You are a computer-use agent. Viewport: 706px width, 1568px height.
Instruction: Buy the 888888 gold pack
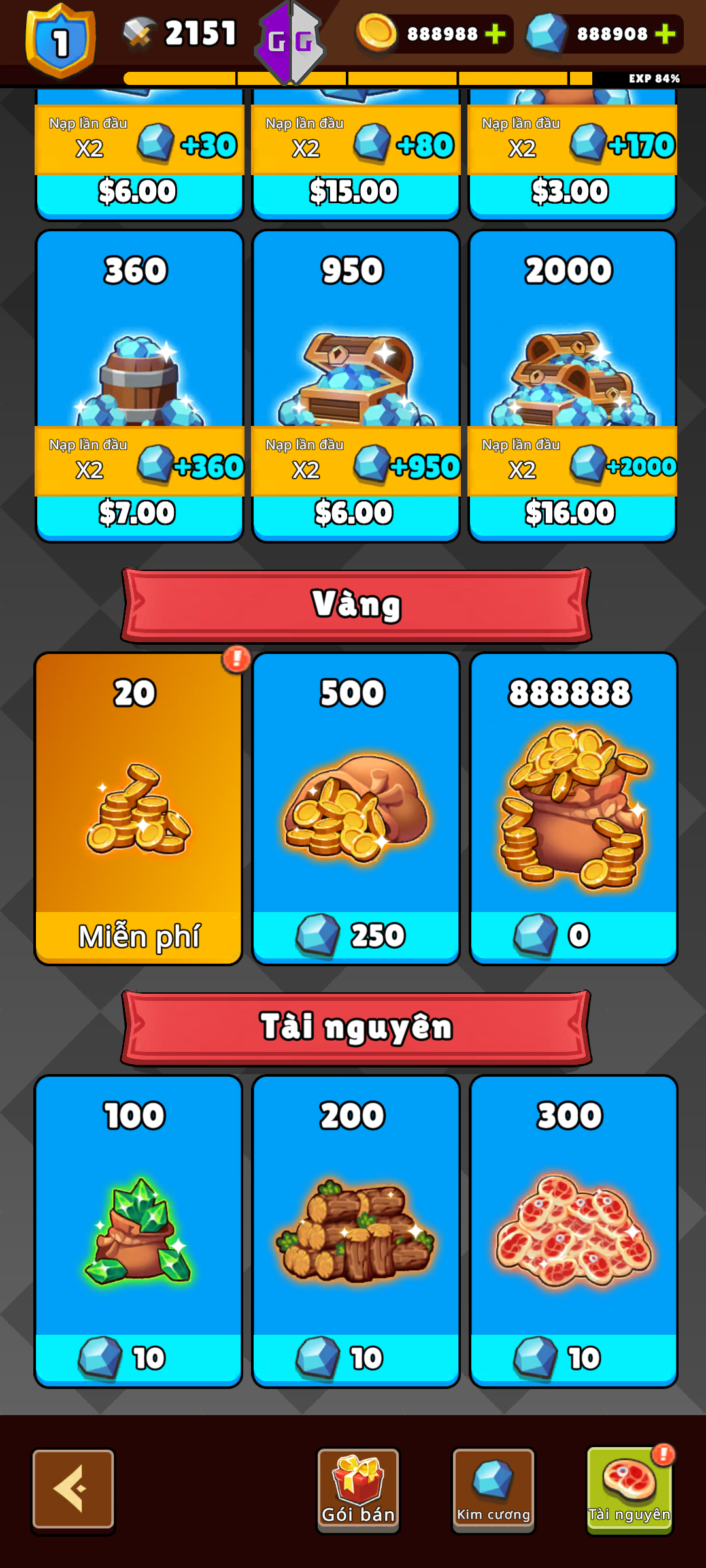click(x=573, y=808)
